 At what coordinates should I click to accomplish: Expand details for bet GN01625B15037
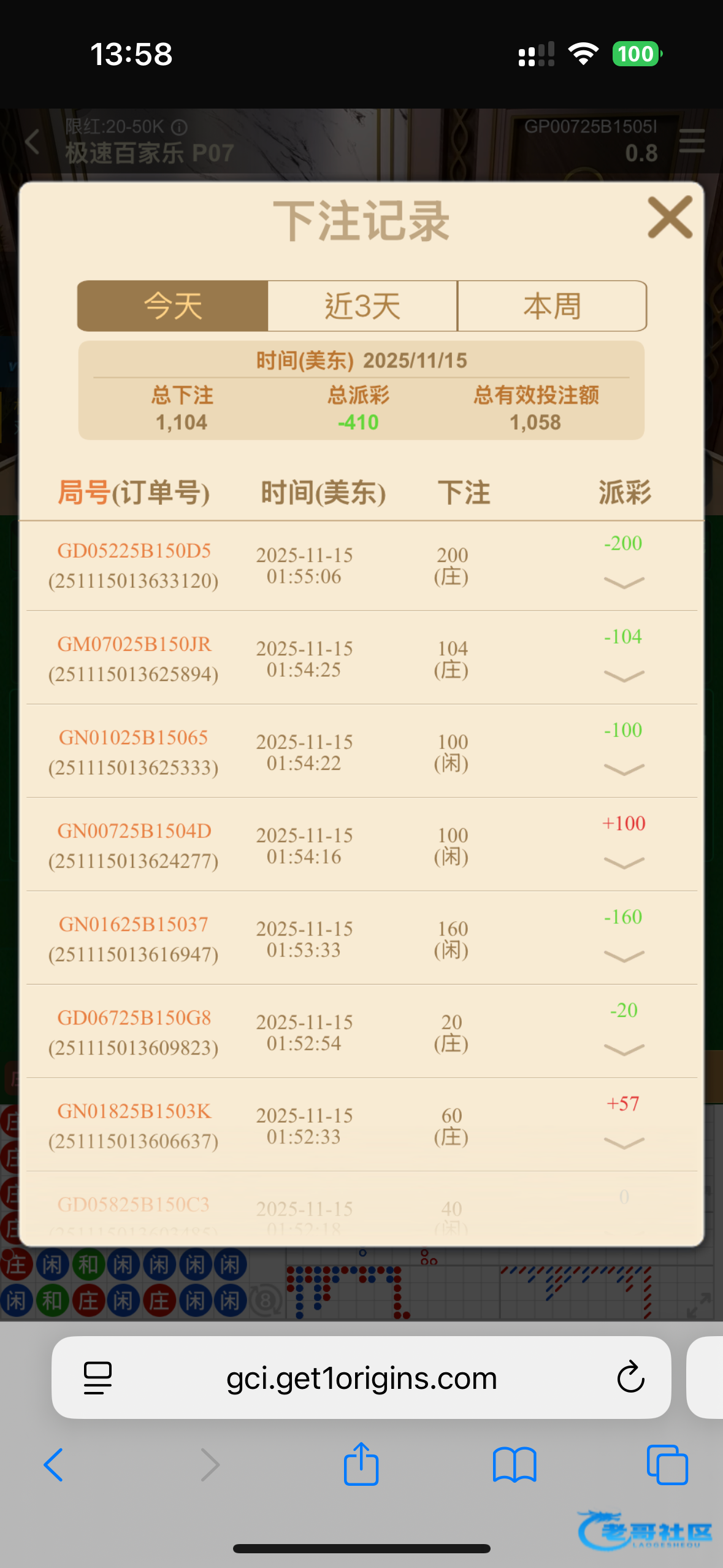pyautogui.click(x=624, y=956)
